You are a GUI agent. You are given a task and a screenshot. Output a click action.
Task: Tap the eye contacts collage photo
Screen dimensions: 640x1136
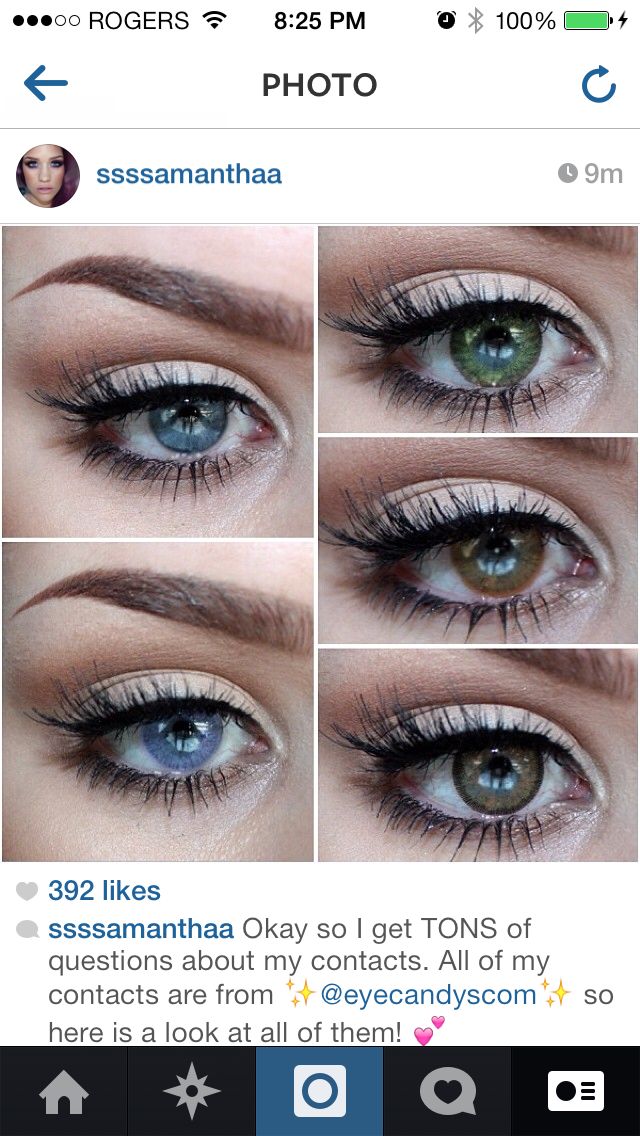(x=320, y=543)
